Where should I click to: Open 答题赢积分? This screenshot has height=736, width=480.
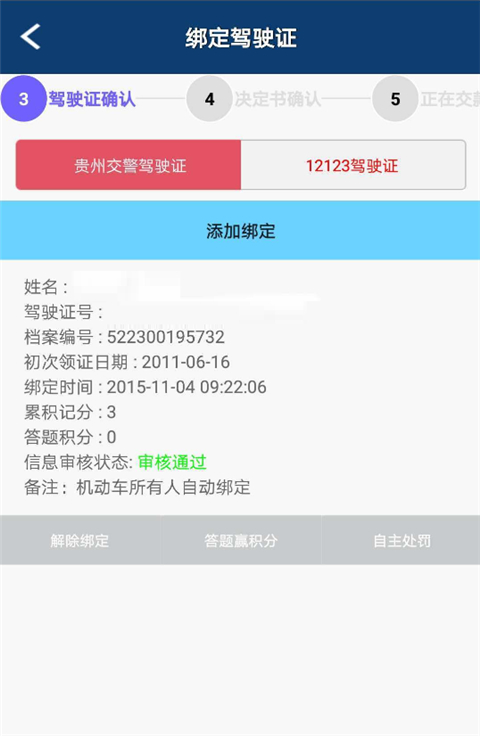pos(241,540)
